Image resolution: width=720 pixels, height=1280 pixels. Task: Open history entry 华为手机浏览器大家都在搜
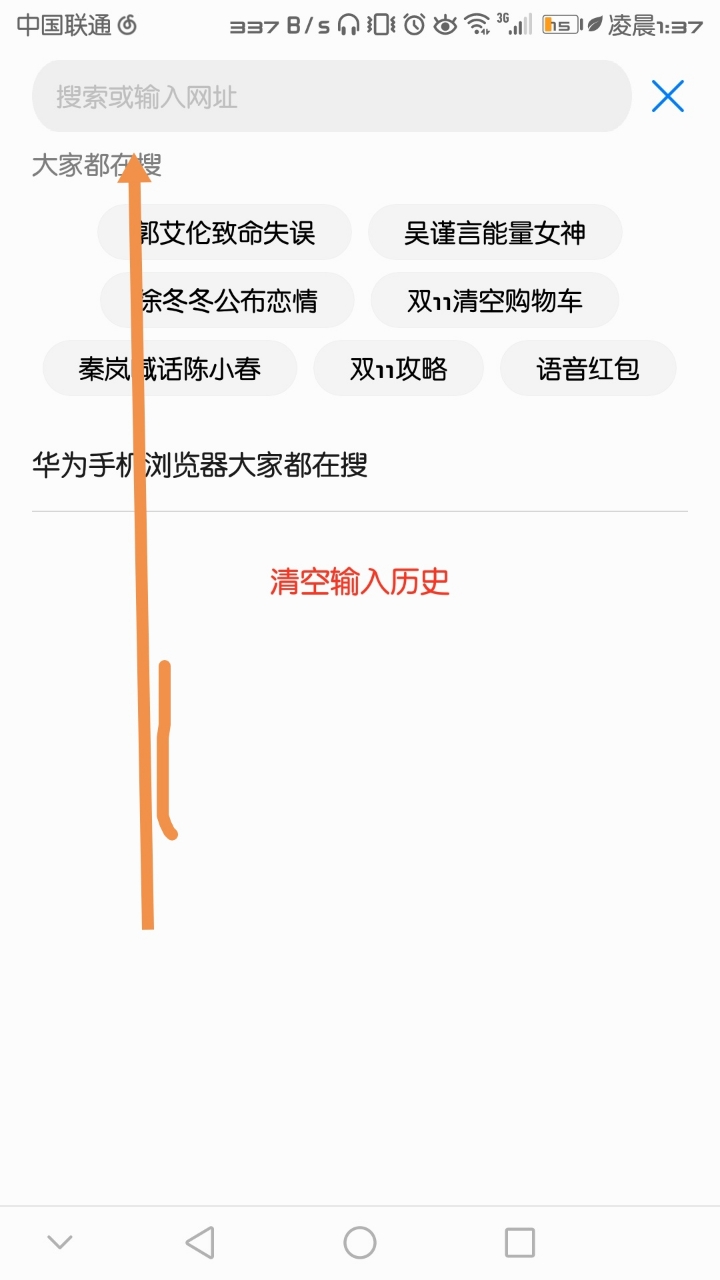point(200,465)
